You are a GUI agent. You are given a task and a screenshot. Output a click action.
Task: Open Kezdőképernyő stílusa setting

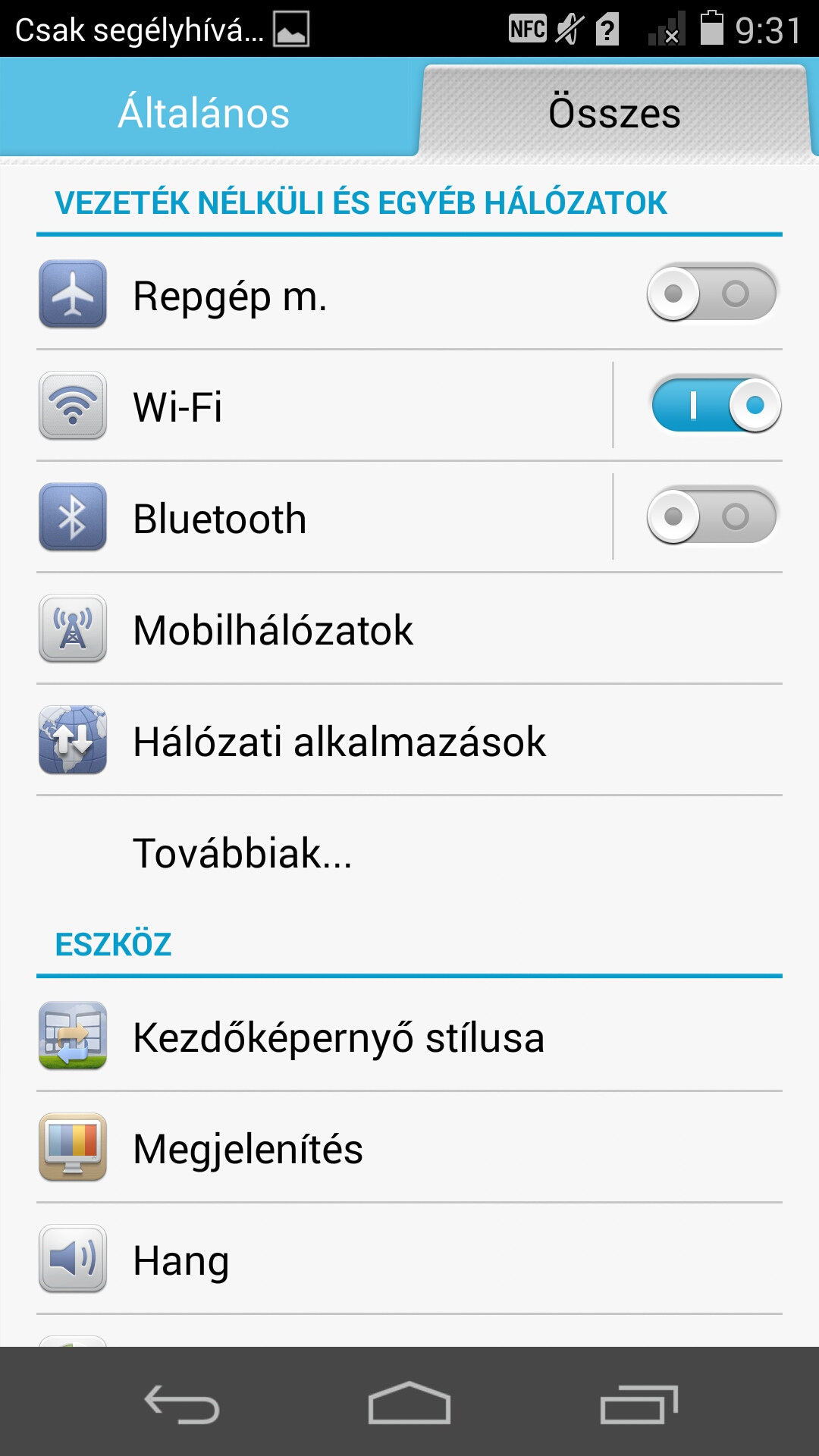tap(409, 1037)
